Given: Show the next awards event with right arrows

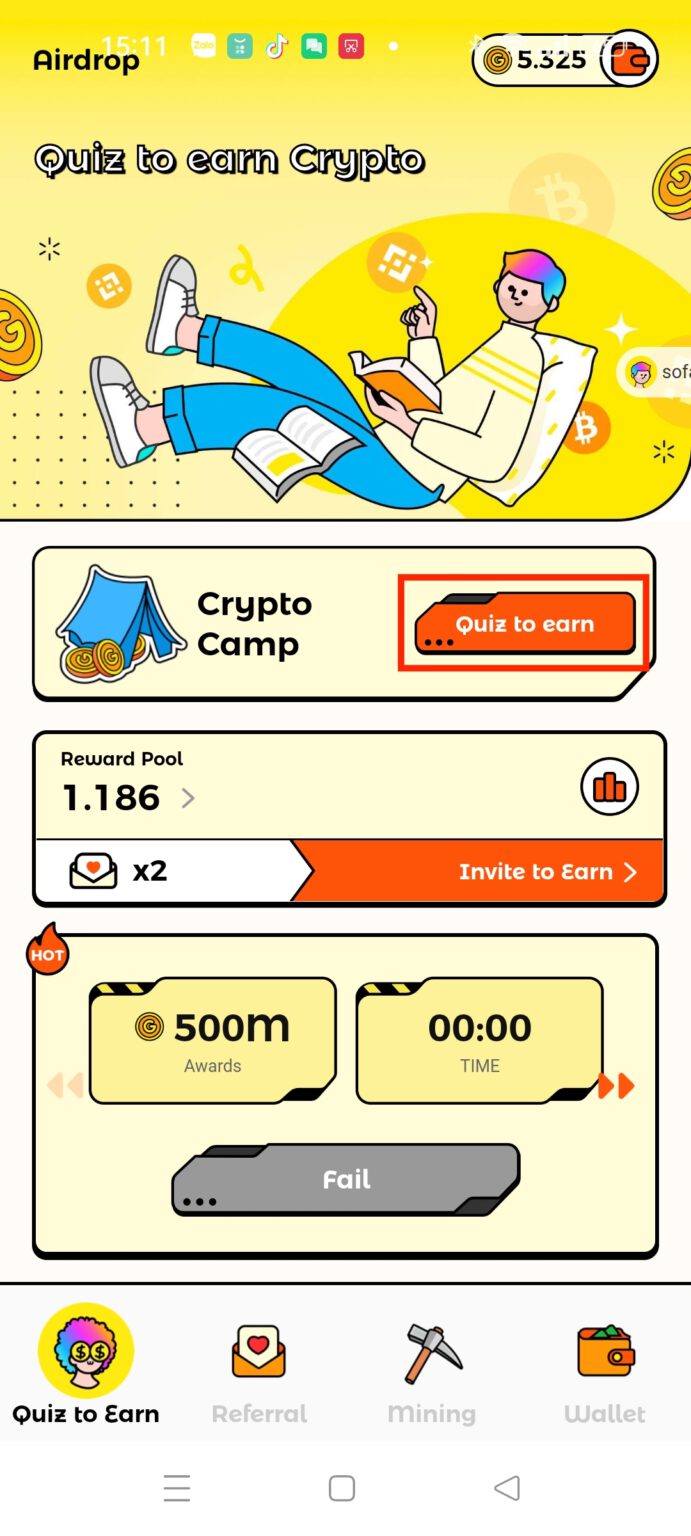Looking at the screenshot, I should (x=617, y=1086).
